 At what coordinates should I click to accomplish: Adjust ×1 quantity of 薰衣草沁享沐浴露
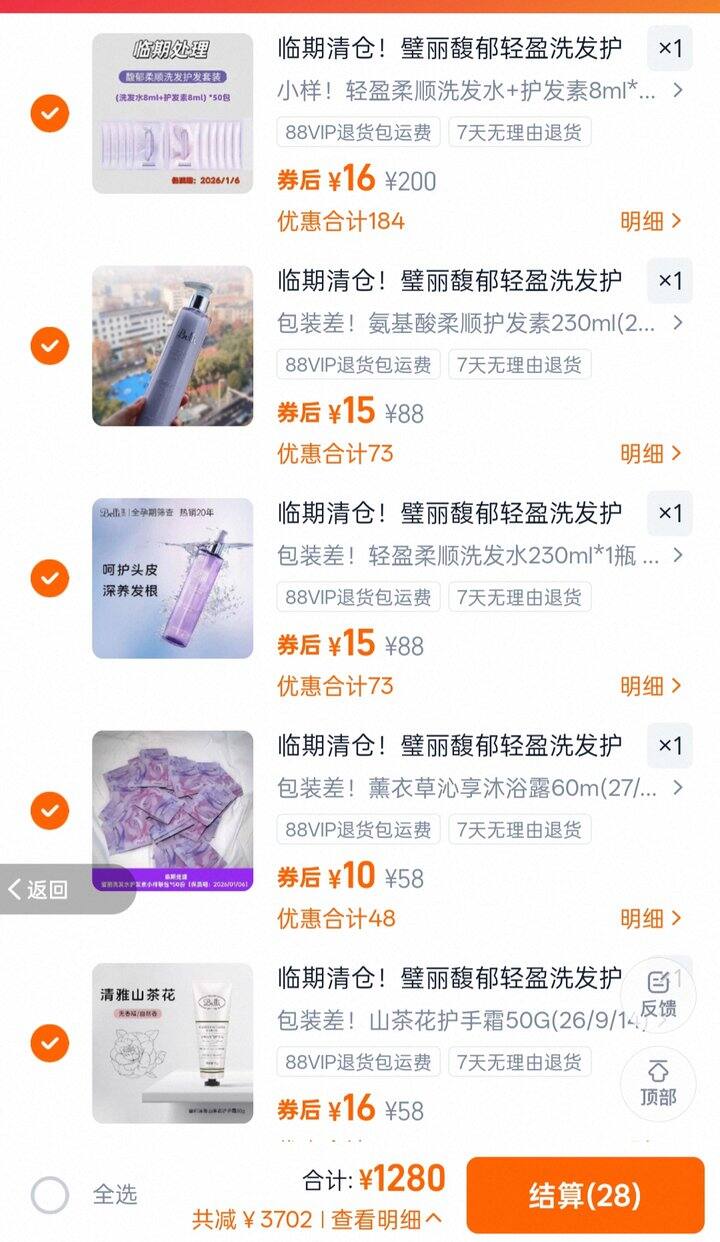point(669,745)
